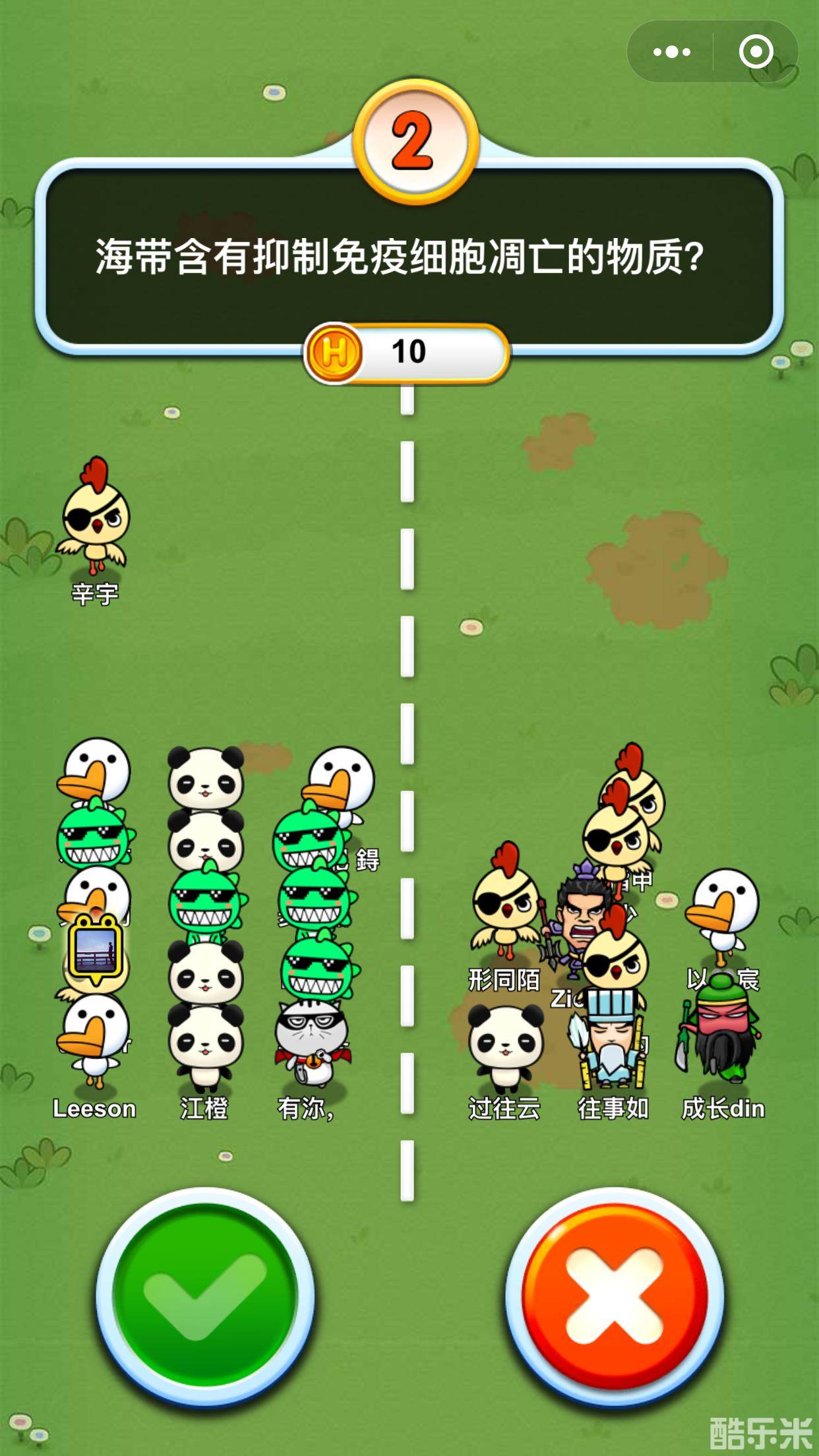Tap the WeChat capsule close circle
Image resolution: width=819 pixels, height=1456 pixels.
click(x=756, y=50)
